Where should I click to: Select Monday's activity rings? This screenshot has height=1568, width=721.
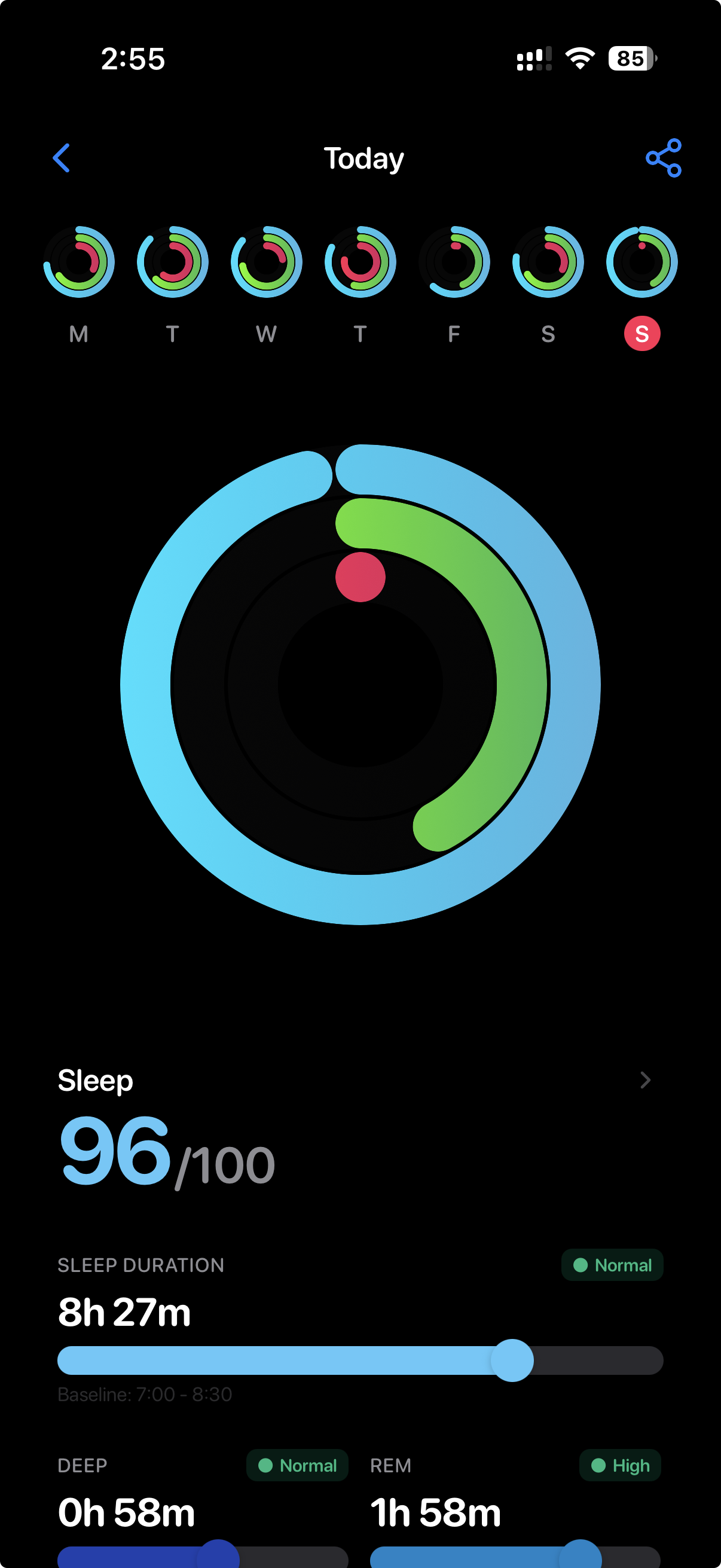click(79, 263)
